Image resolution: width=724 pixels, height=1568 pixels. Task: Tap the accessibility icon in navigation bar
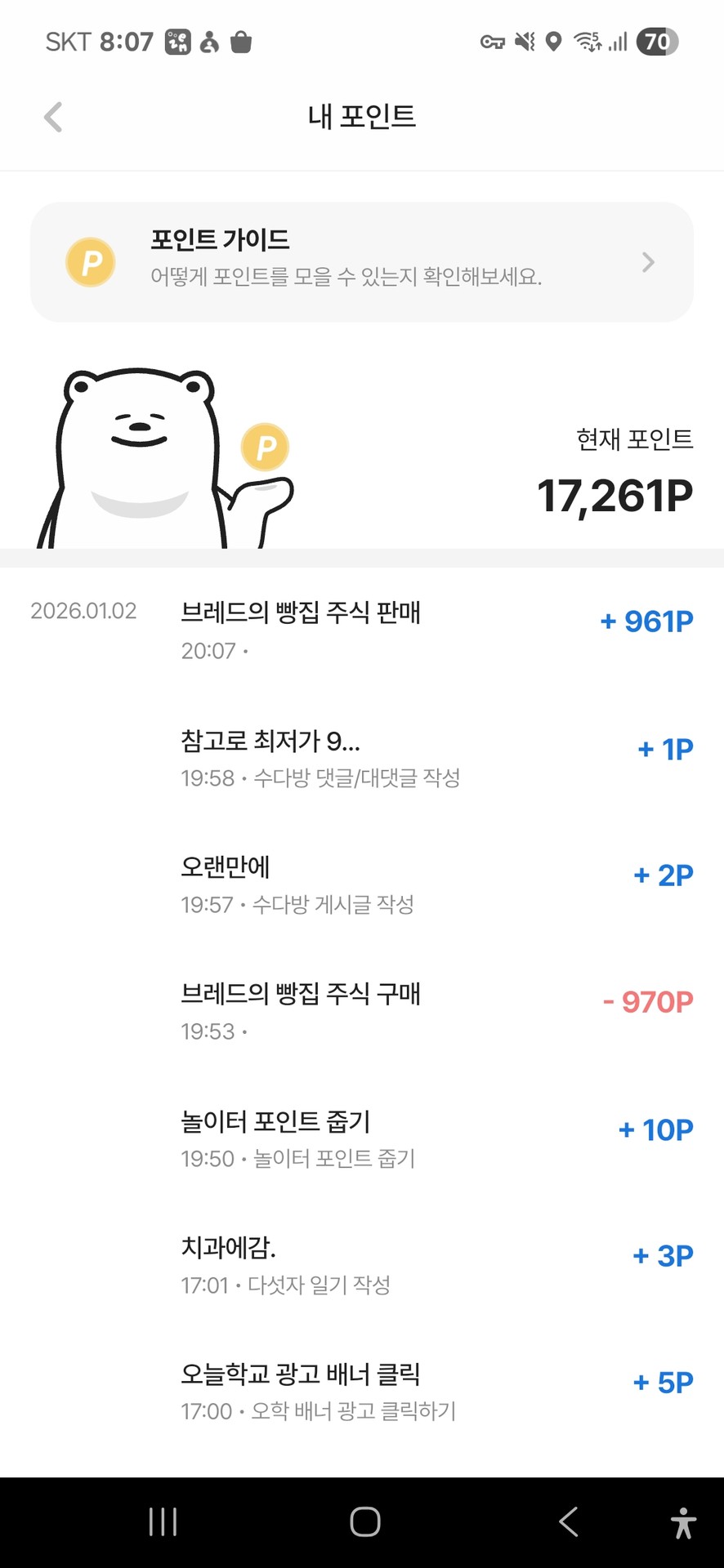(x=684, y=1521)
